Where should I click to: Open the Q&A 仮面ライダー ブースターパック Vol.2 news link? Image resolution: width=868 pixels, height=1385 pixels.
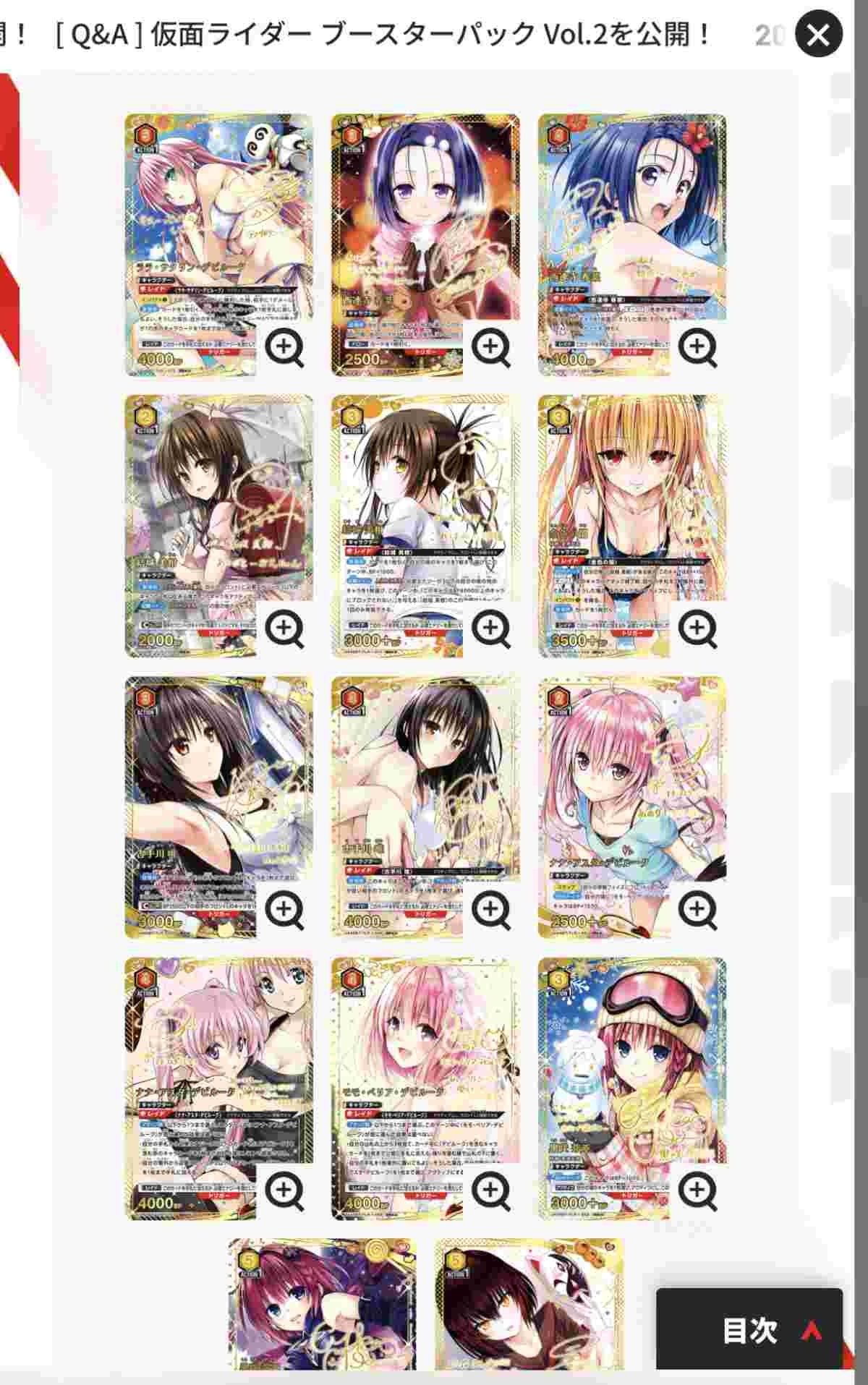383,34
